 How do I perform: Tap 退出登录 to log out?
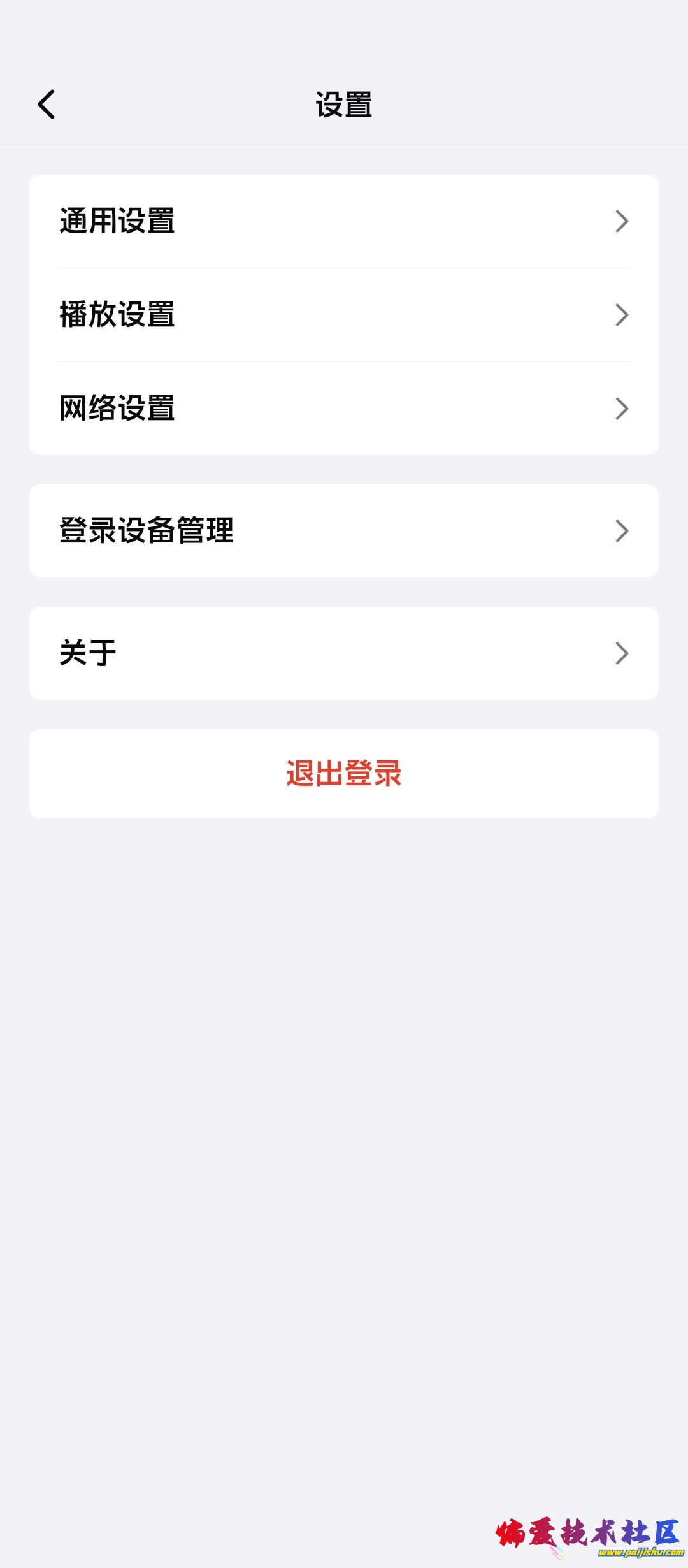344,773
